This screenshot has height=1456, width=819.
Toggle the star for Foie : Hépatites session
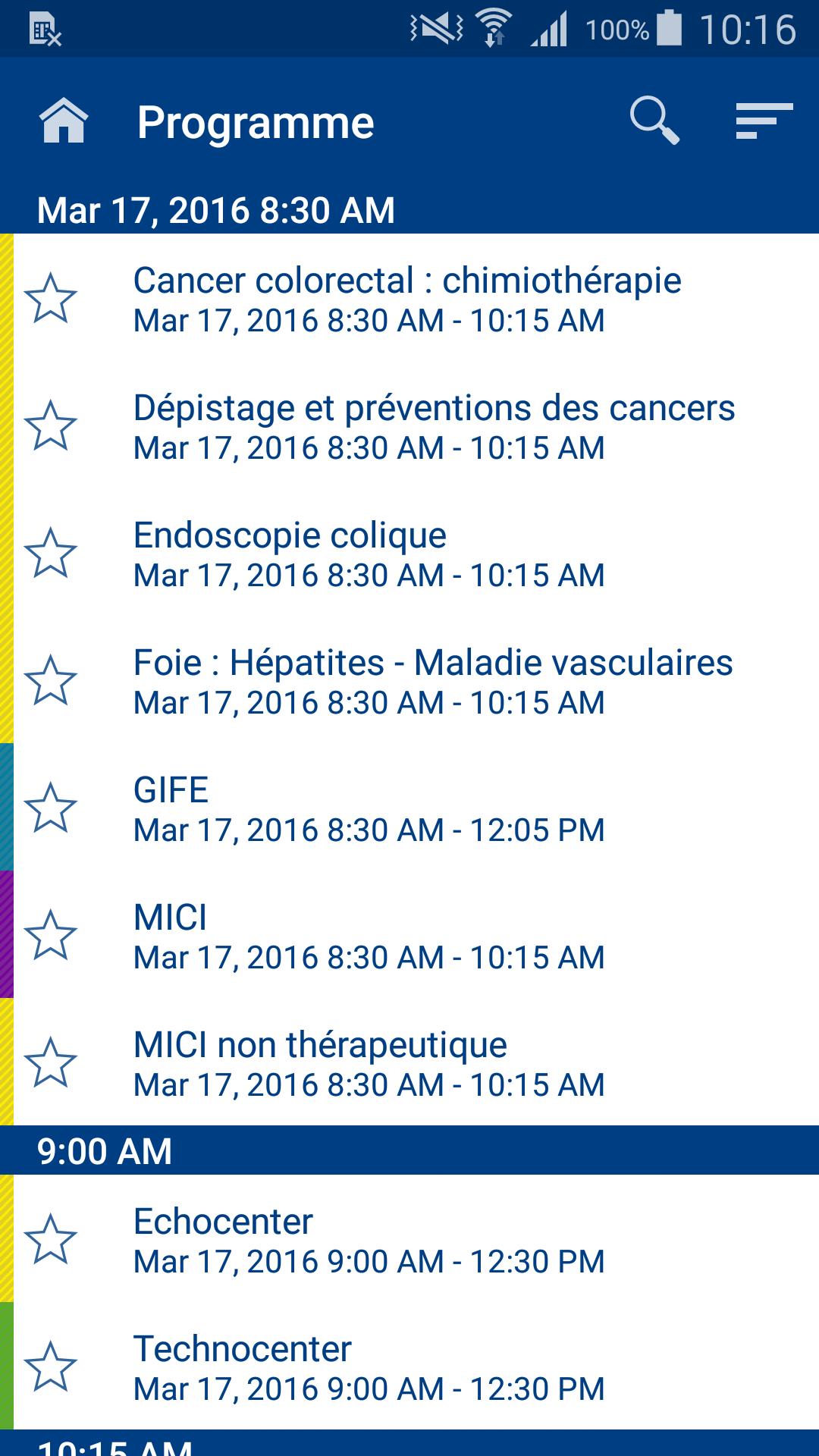(50, 681)
